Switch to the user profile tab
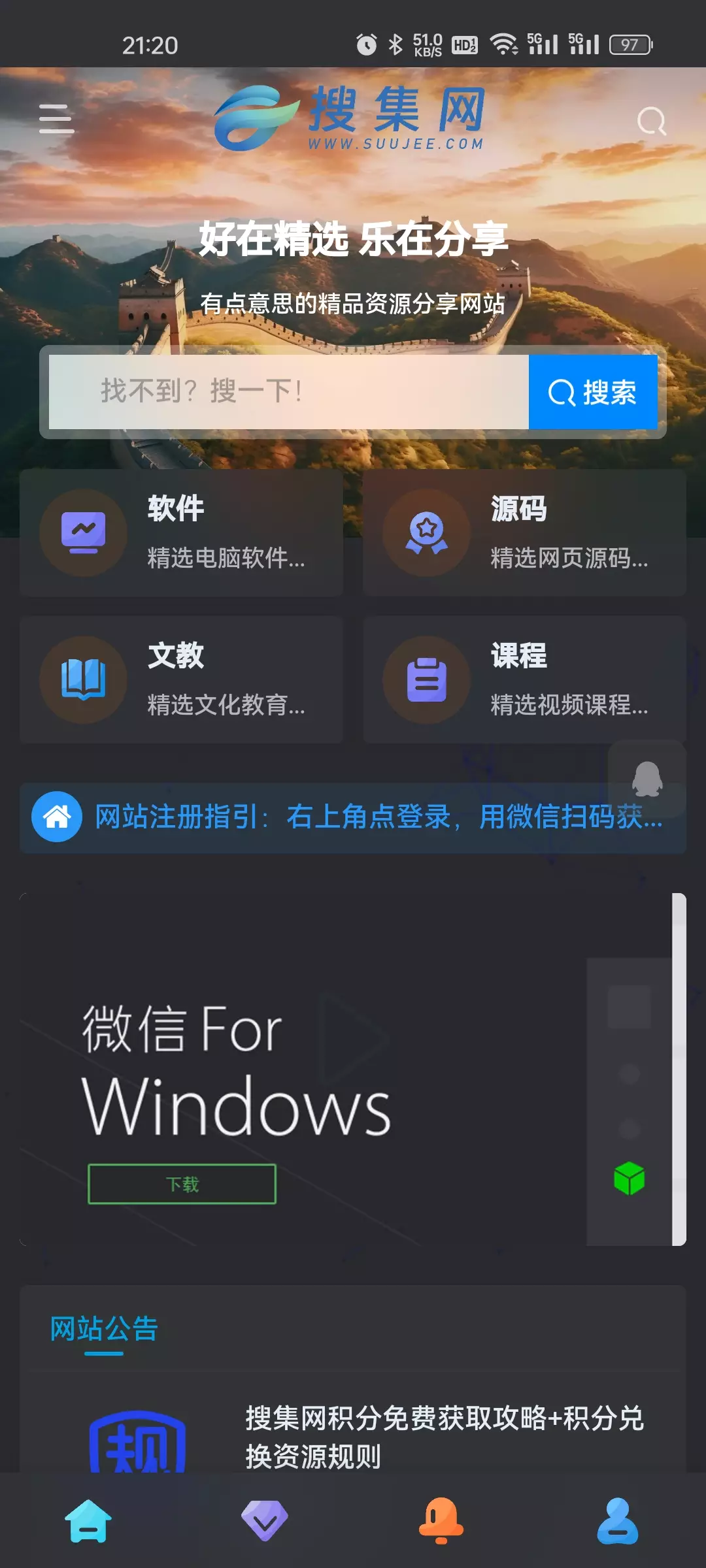The width and height of the screenshot is (706, 1568). pyautogui.click(x=618, y=1521)
